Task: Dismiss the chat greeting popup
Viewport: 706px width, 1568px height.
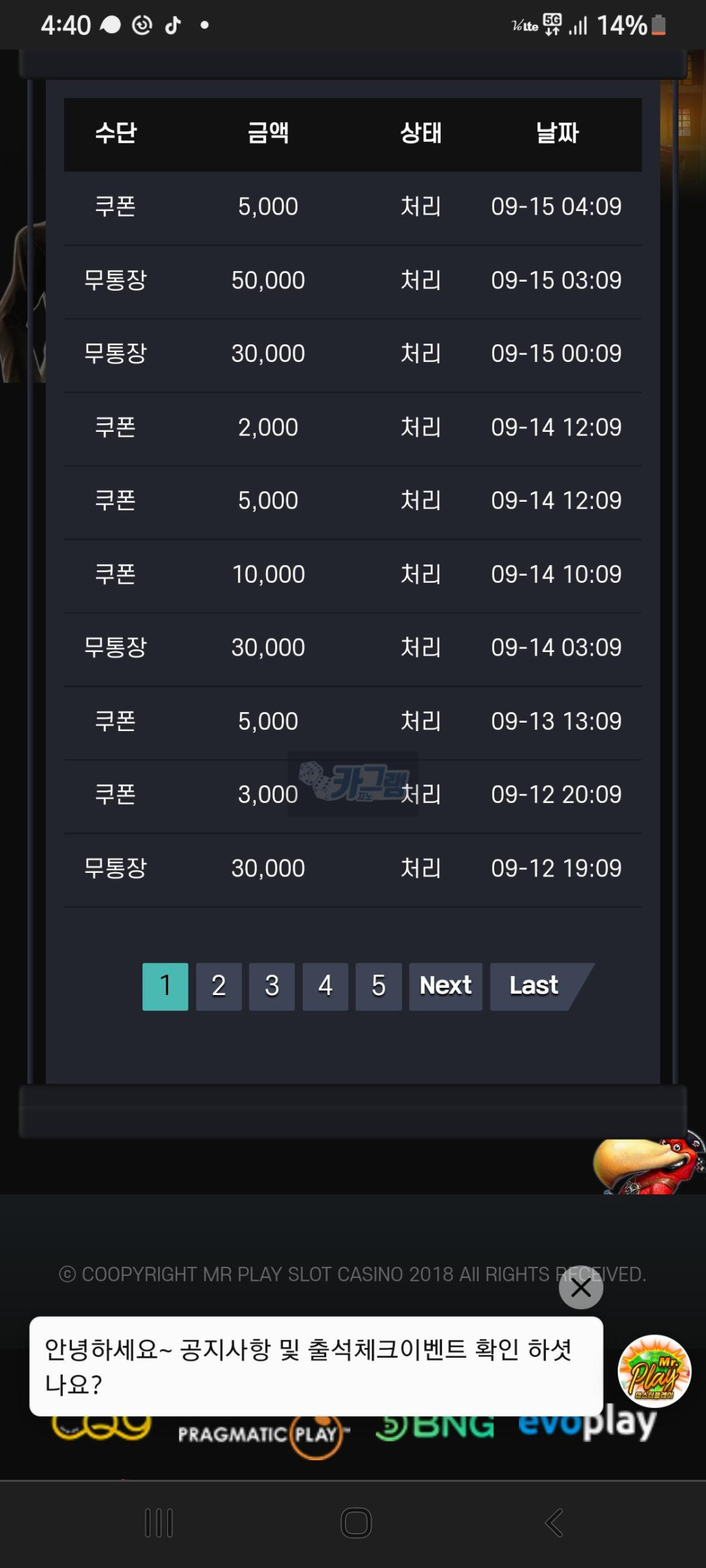Action: tap(581, 1288)
